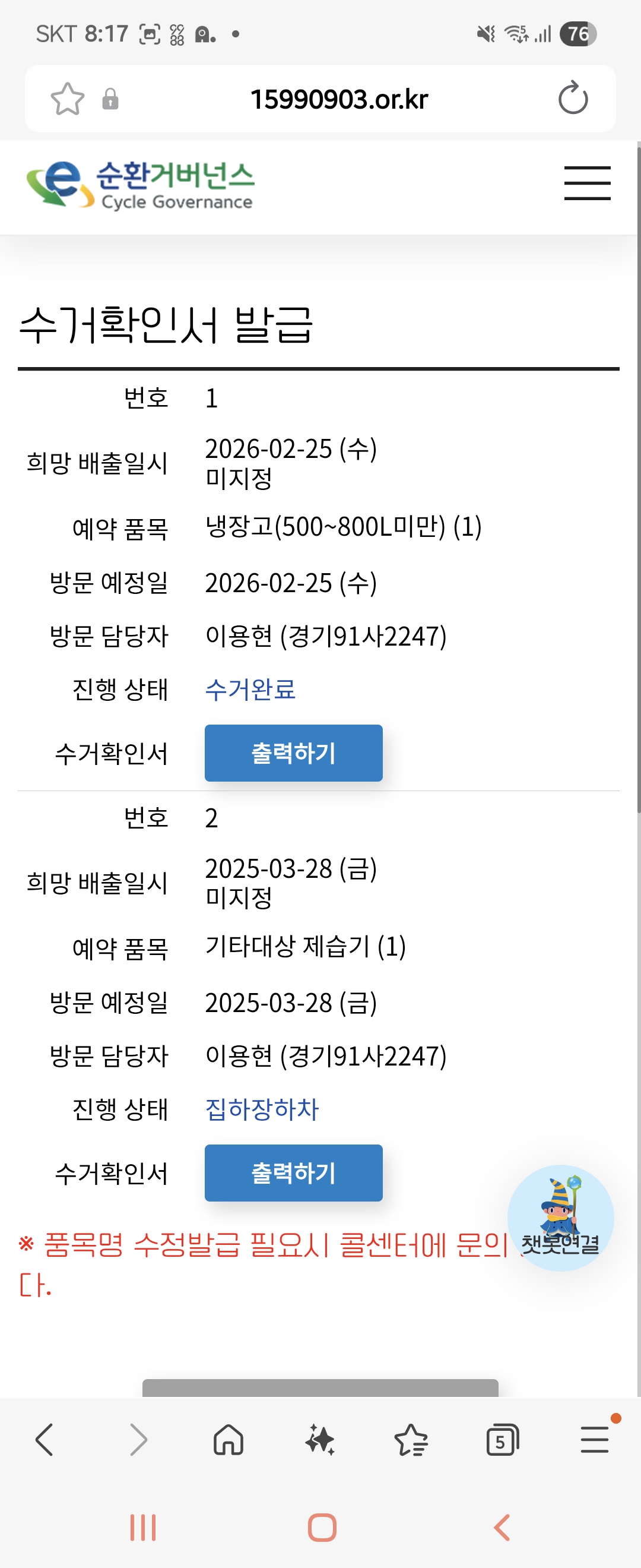Tap 출력하기 for record number 1
The width and height of the screenshot is (641, 1568).
(x=293, y=753)
